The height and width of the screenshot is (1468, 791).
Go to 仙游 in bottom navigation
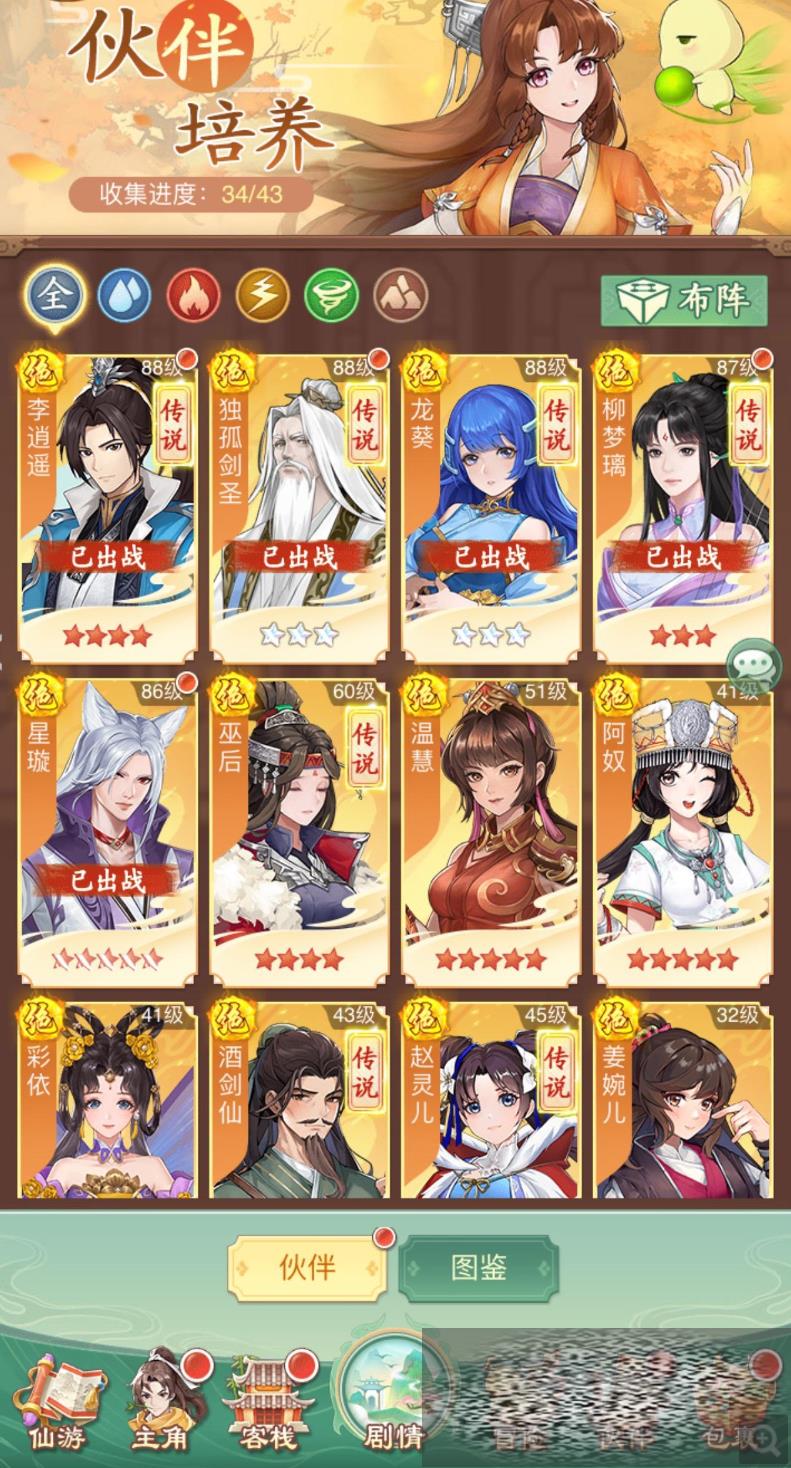(57, 1400)
